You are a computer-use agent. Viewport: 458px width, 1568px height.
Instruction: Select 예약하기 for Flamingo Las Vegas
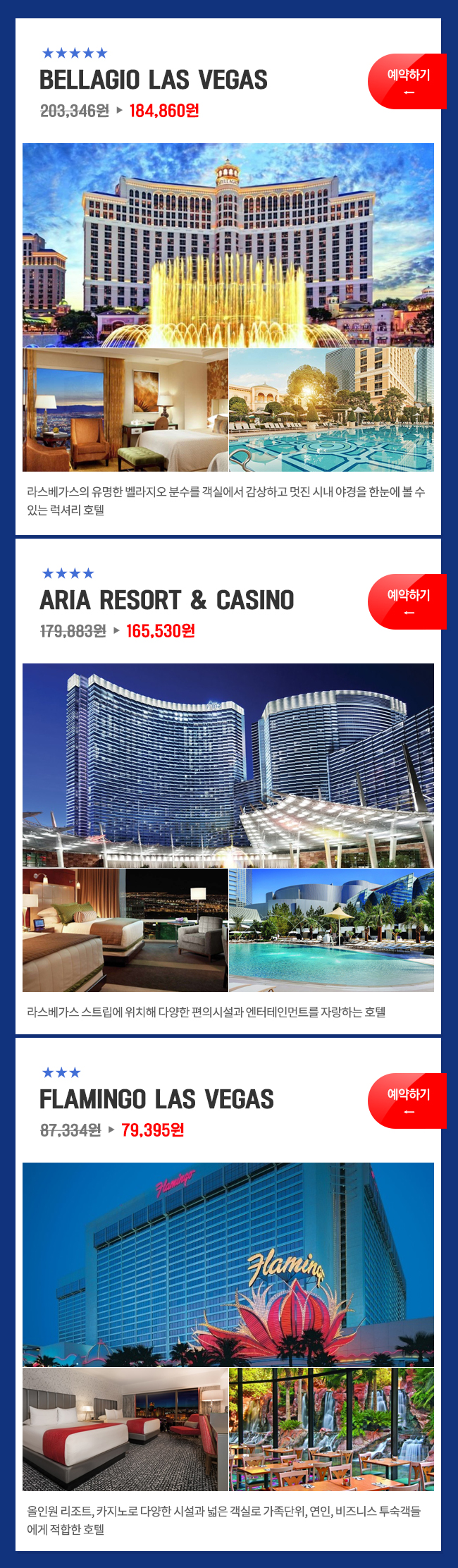coord(407,1101)
